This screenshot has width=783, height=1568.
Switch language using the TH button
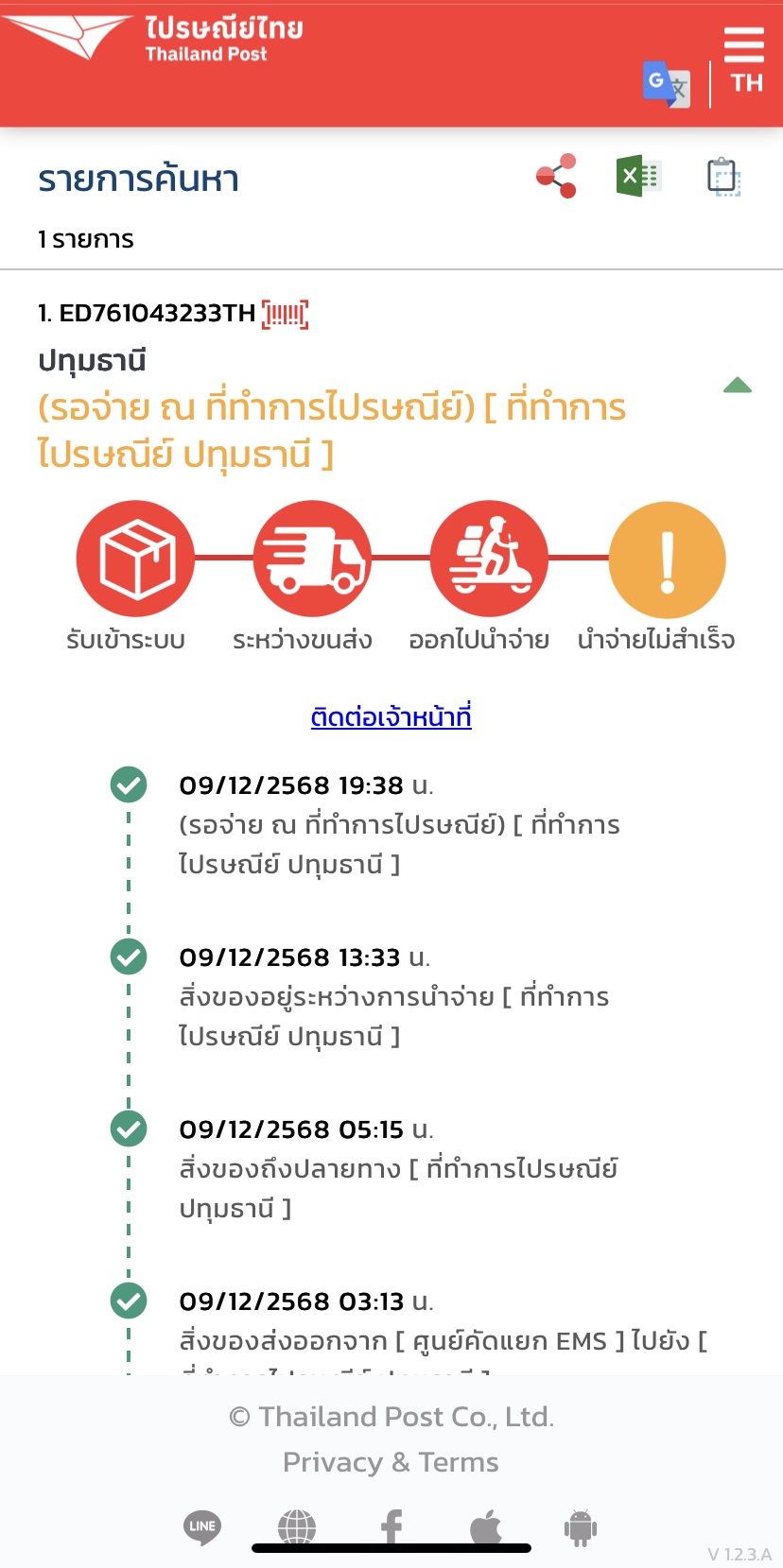coord(747,83)
